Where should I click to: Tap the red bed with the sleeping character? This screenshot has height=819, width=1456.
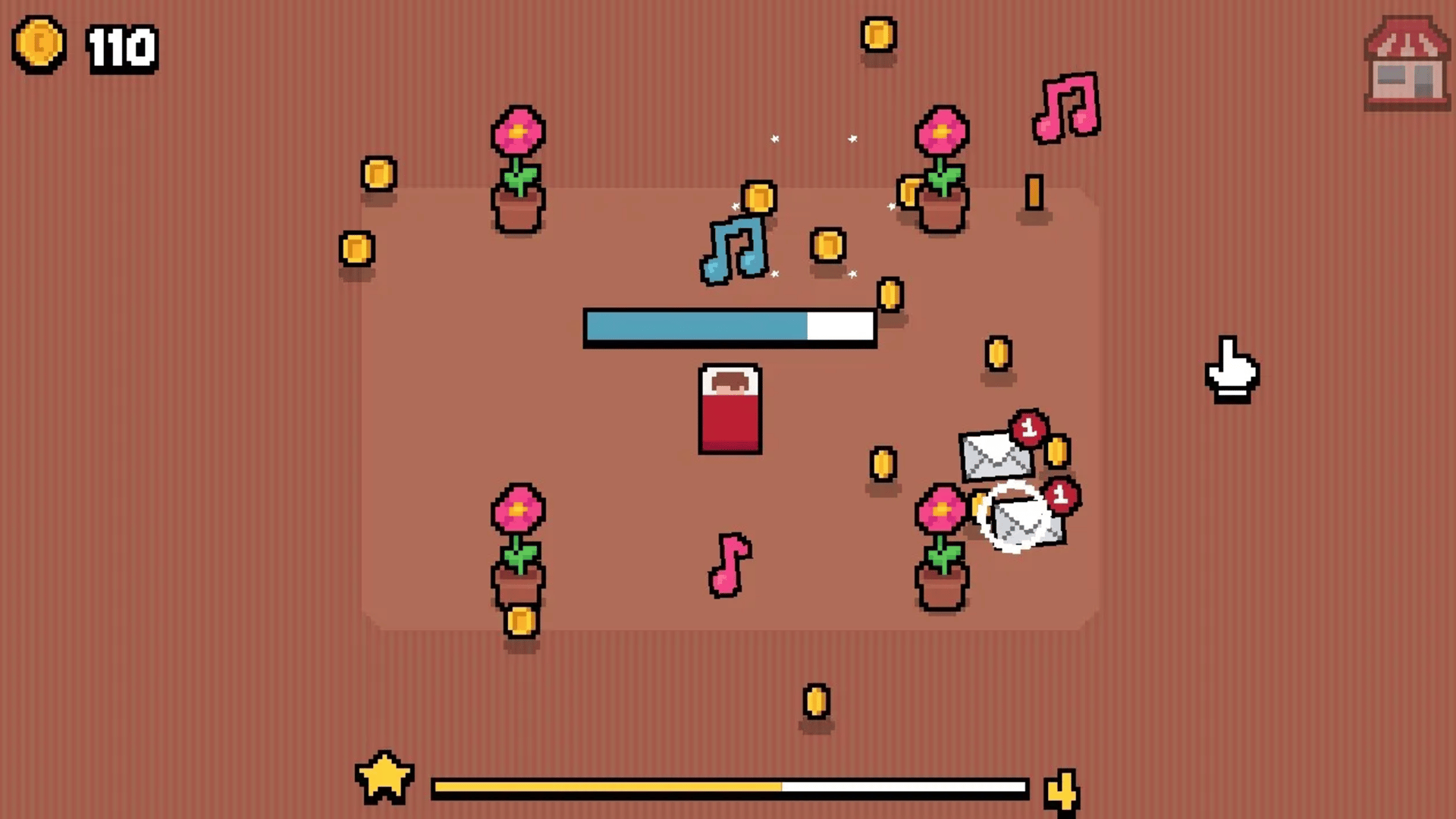[x=730, y=409]
